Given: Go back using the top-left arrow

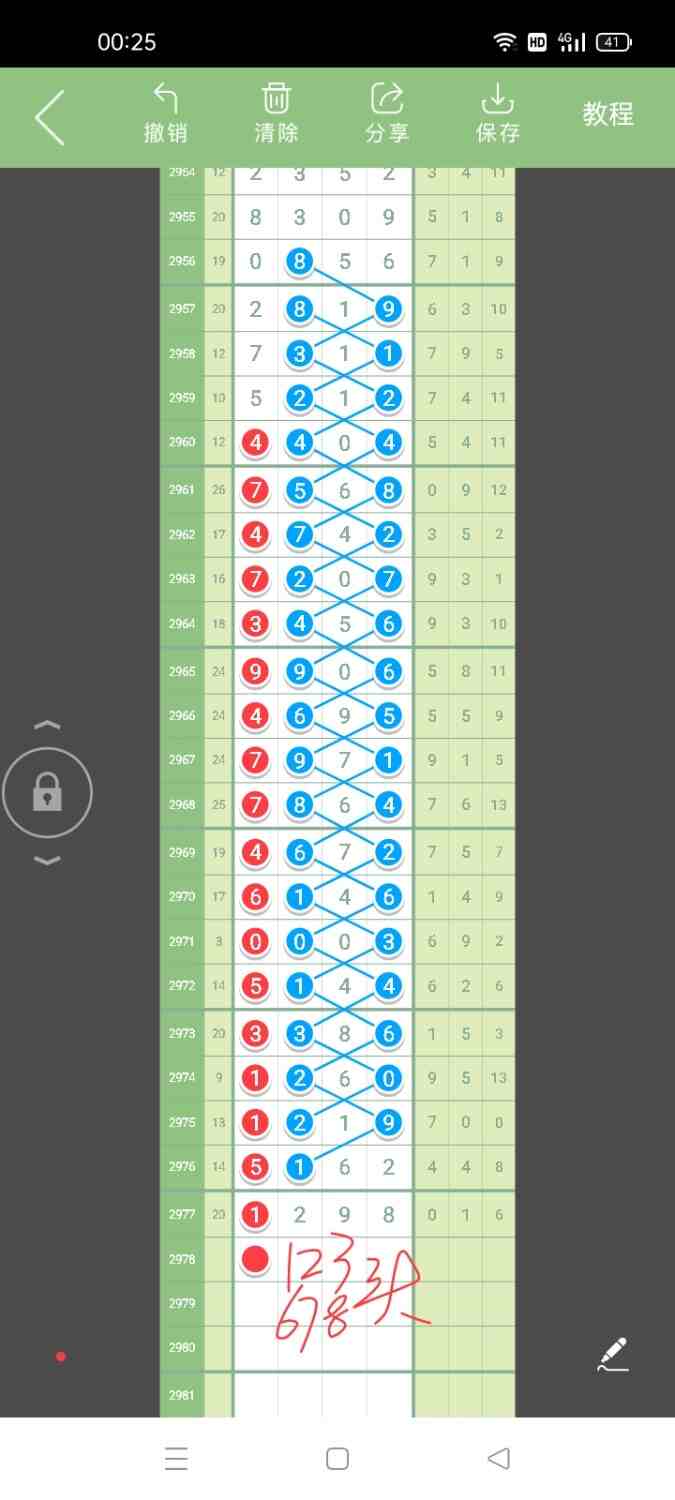Looking at the screenshot, I should click(50, 117).
